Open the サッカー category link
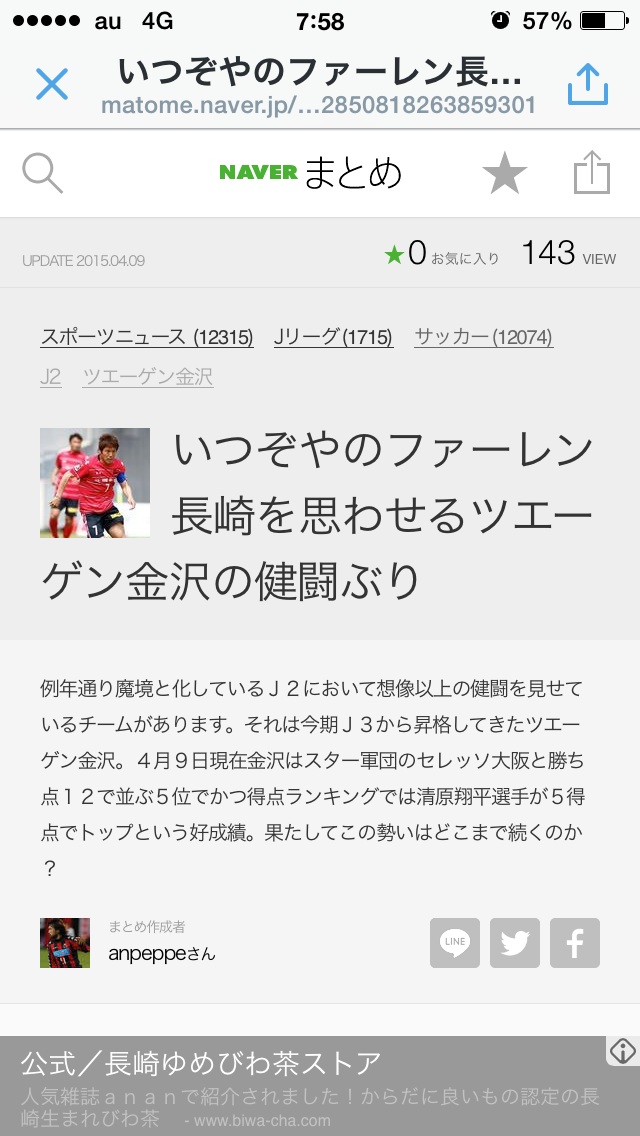Viewport: 640px width, 1136px height. [483, 337]
